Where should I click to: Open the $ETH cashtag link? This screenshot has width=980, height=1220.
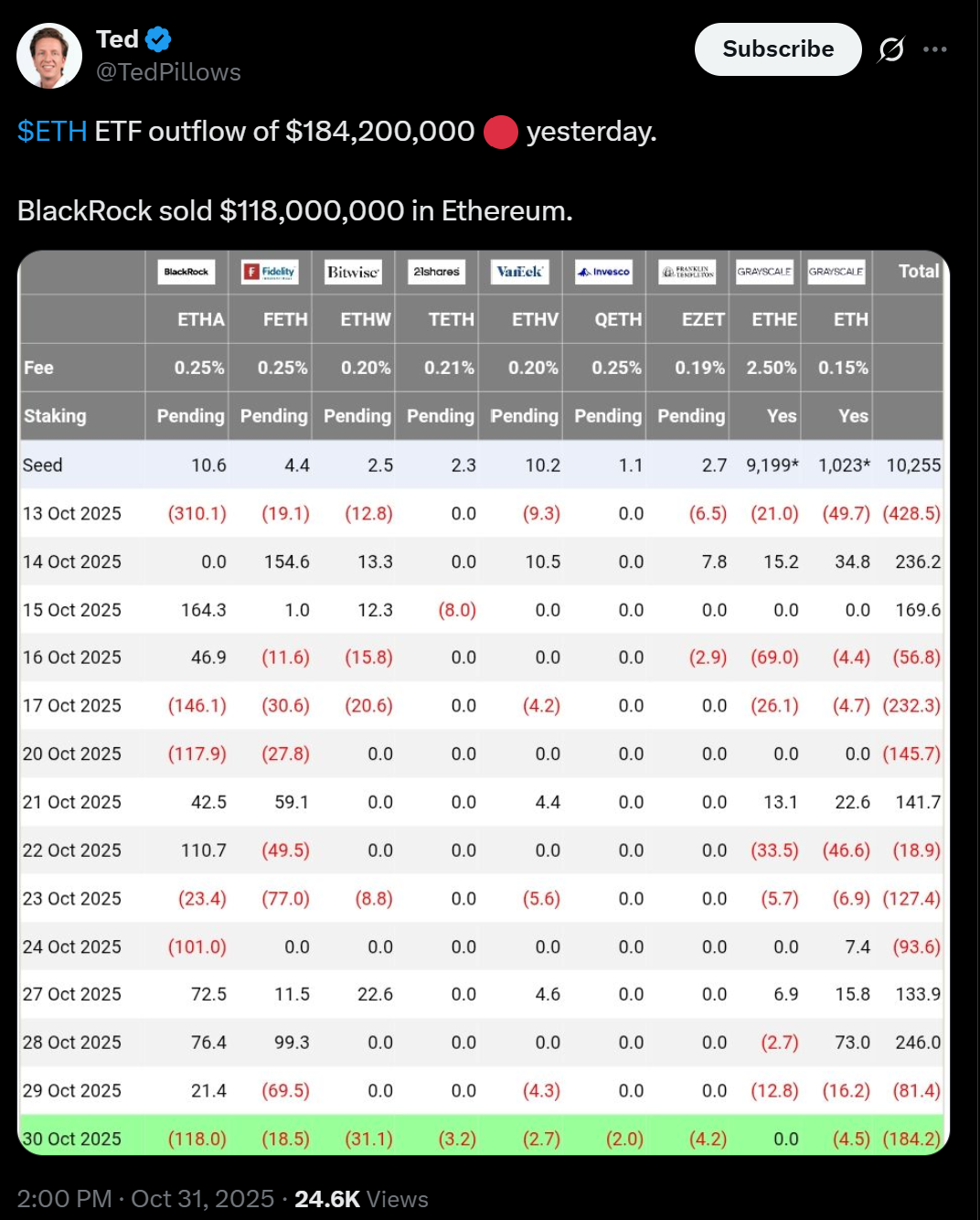point(52,132)
